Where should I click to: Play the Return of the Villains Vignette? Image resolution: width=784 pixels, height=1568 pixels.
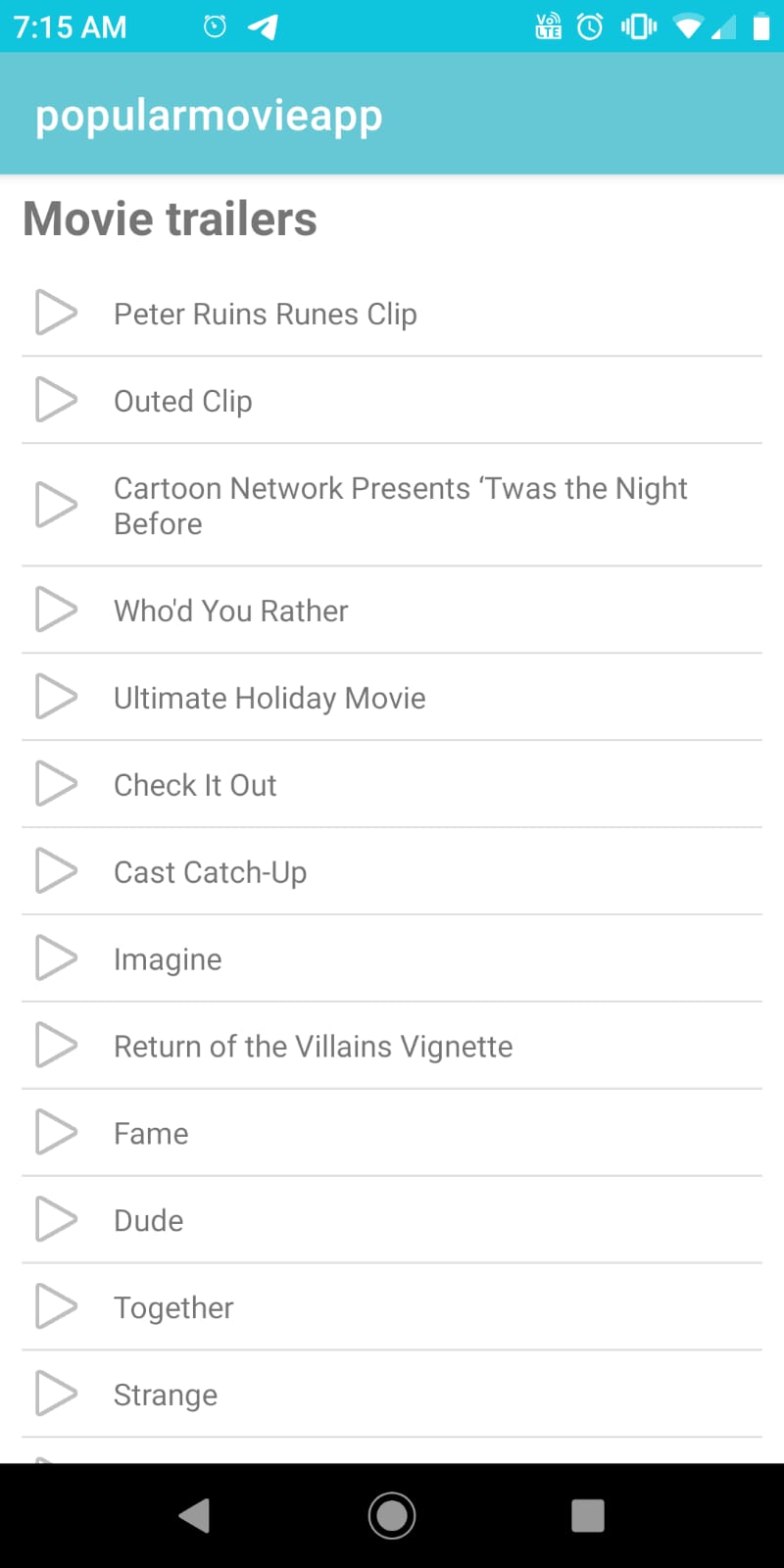314,1046
